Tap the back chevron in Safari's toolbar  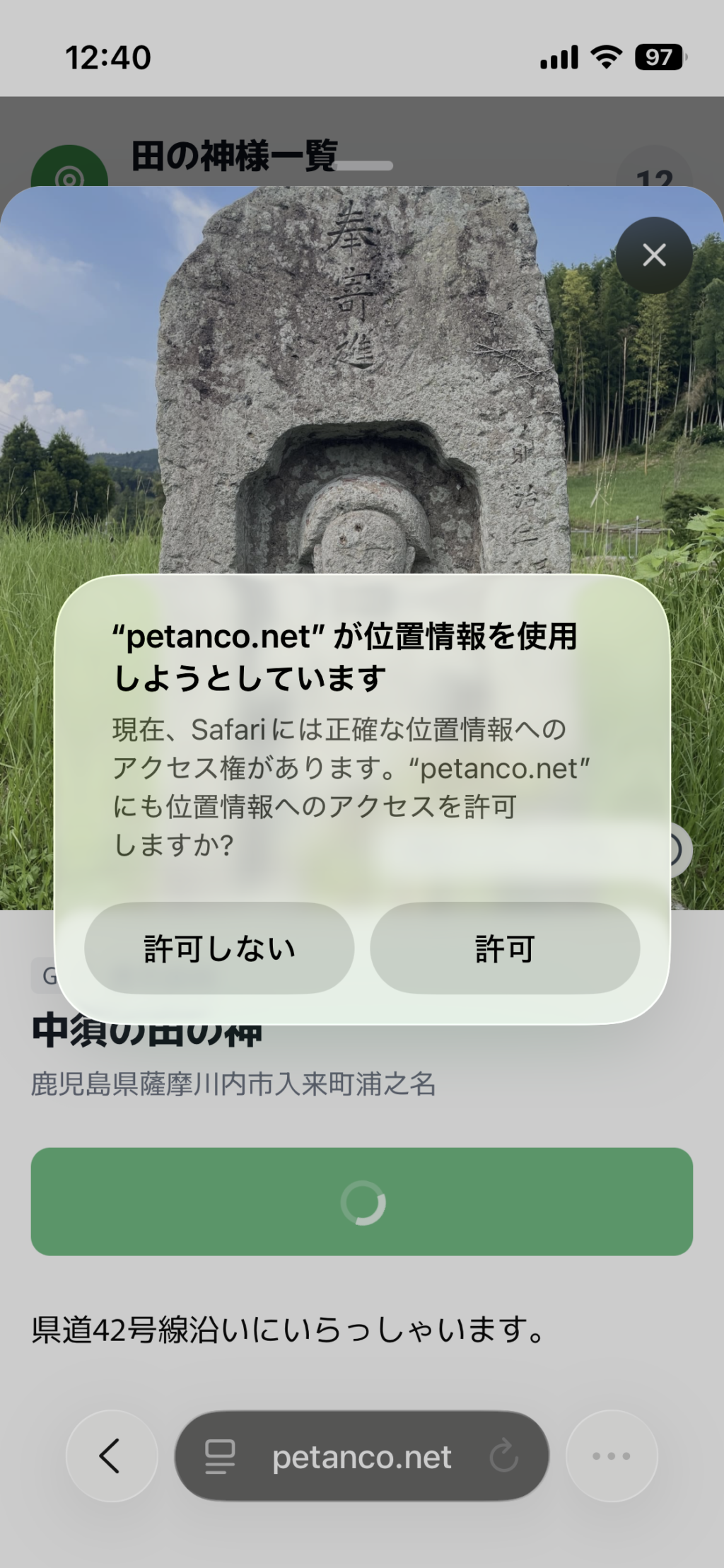113,1456
